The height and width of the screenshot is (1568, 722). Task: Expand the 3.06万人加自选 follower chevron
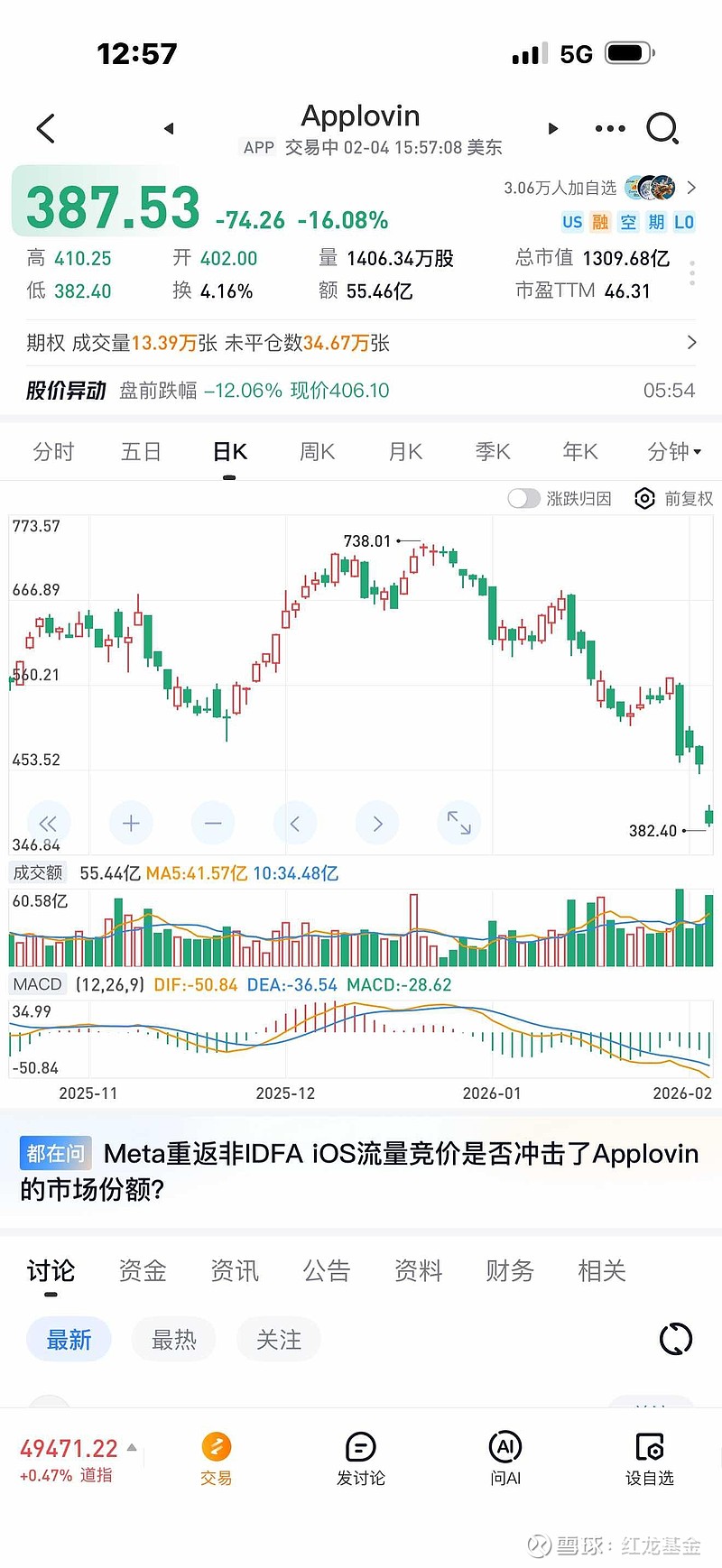[x=691, y=188]
